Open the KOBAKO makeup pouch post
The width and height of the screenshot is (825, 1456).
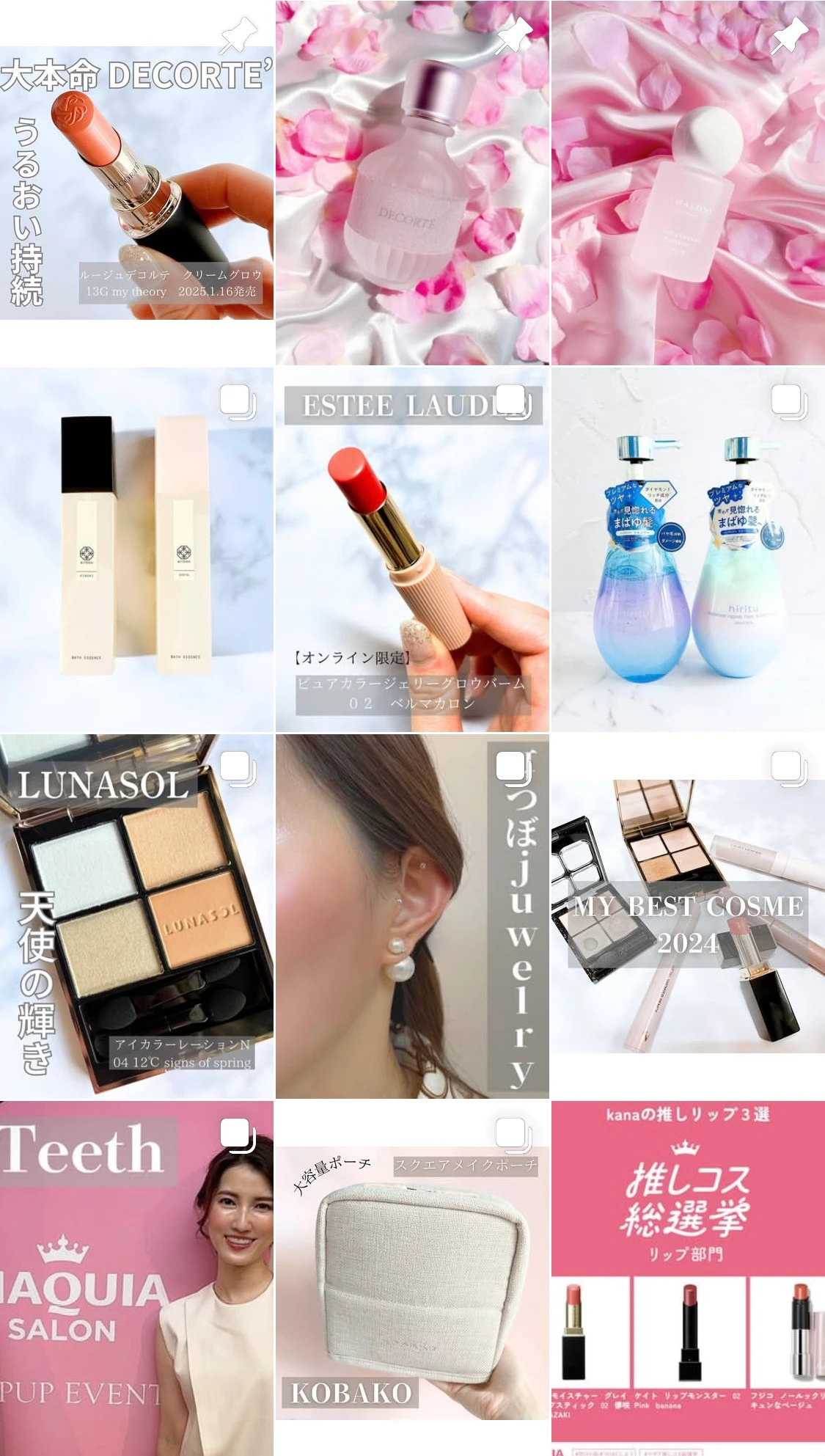point(412,1280)
